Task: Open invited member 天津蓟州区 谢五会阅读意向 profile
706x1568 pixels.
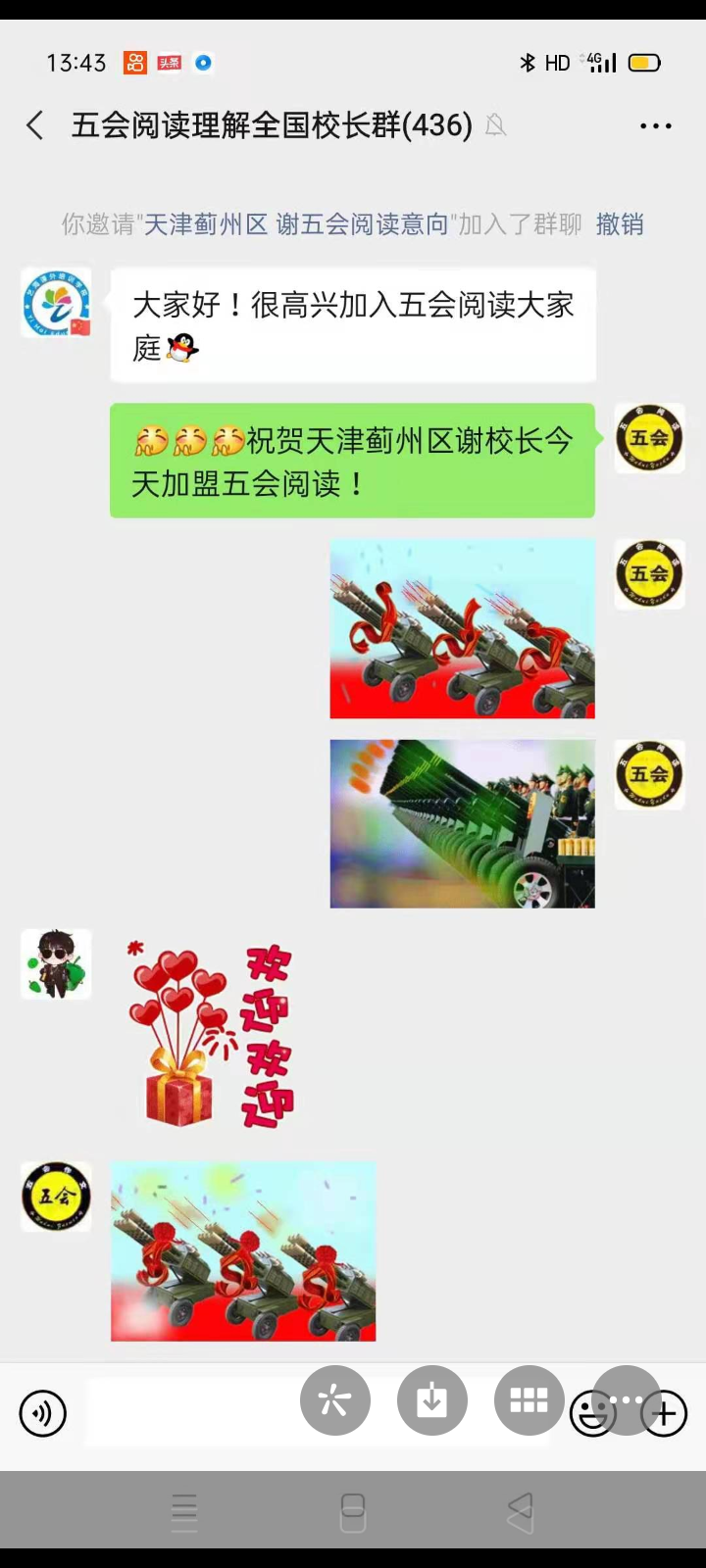Action: (x=295, y=224)
